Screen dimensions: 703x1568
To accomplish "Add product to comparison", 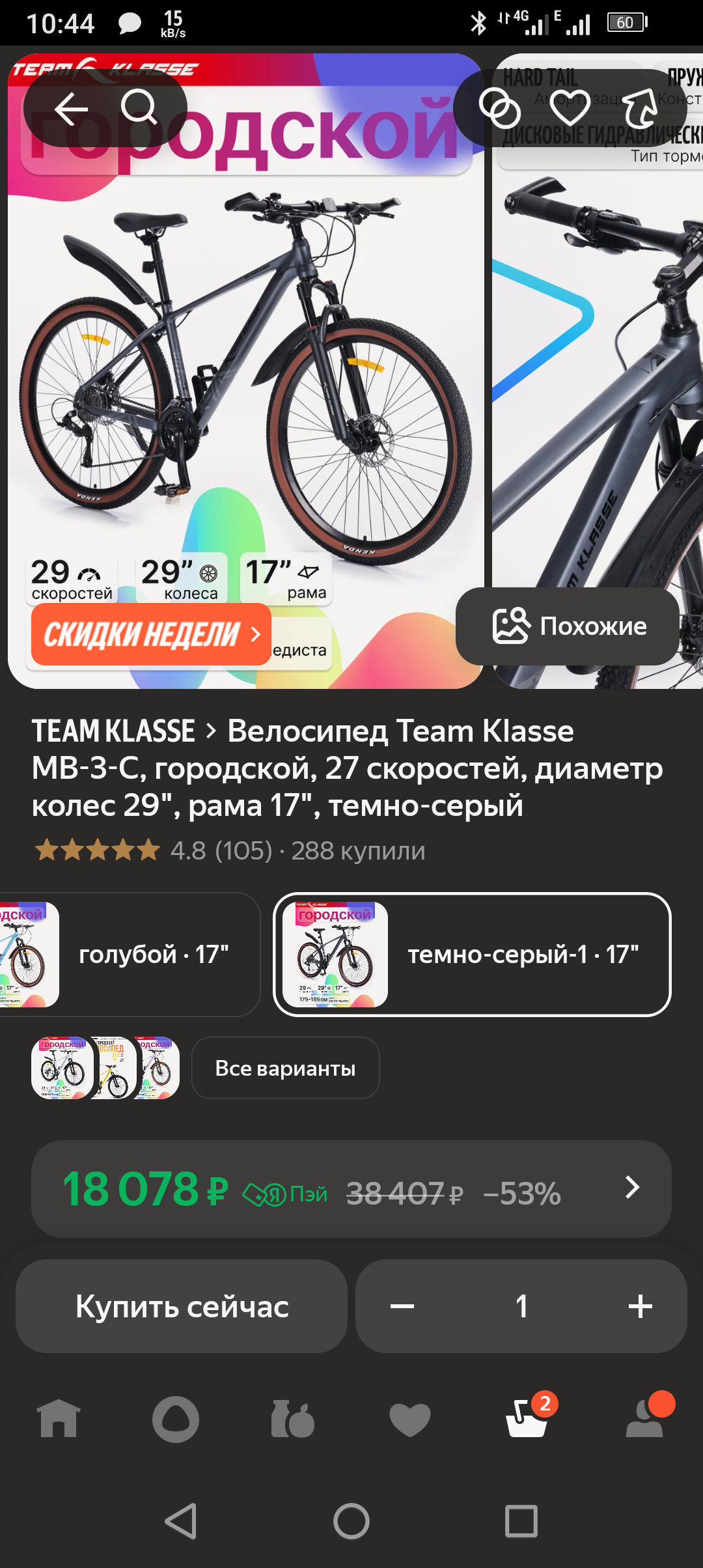I will click(x=499, y=108).
